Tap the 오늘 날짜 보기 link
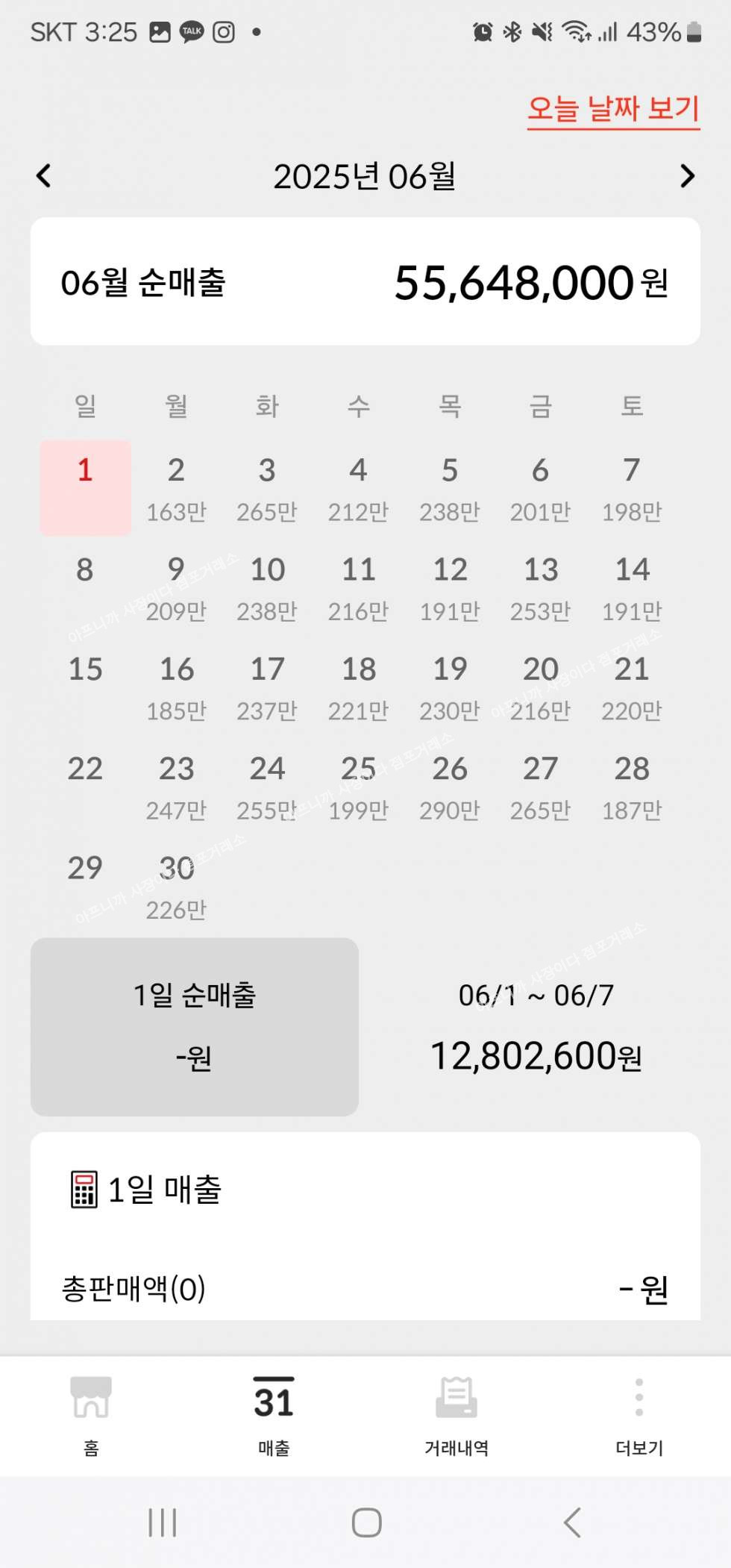The image size is (731, 1568). [x=613, y=109]
